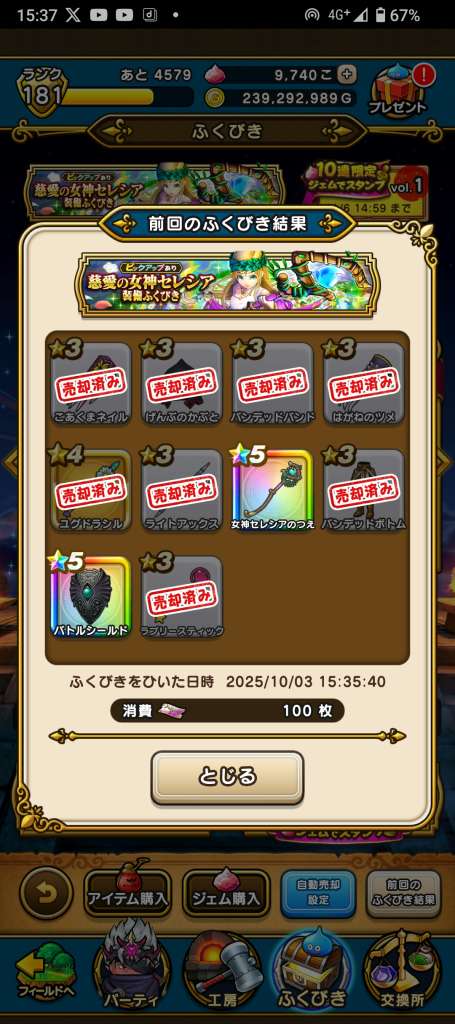The width and height of the screenshot is (455, 1024).
Task: View 前回のふくびき結果 button
Action: (x=402, y=894)
